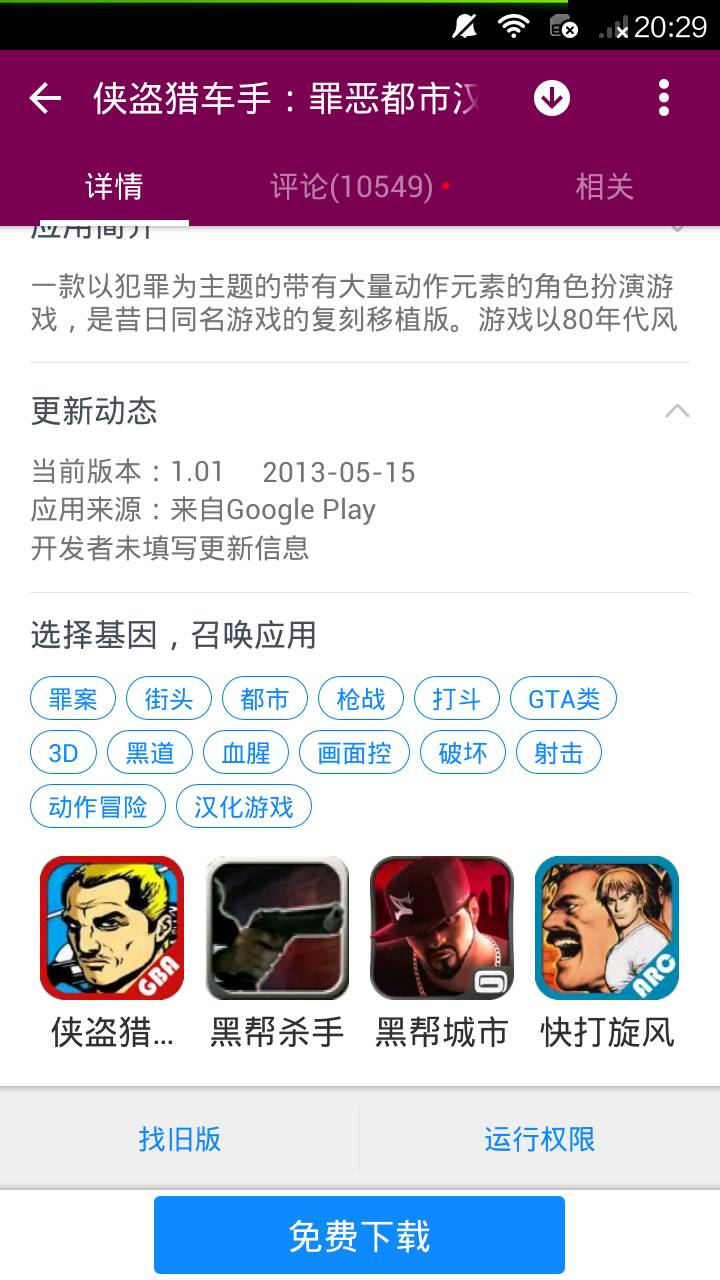The width and height of the screenshot is (720, 1280).
Task: View 运行权限 permissions
Action: click(x=540, y=1139)
